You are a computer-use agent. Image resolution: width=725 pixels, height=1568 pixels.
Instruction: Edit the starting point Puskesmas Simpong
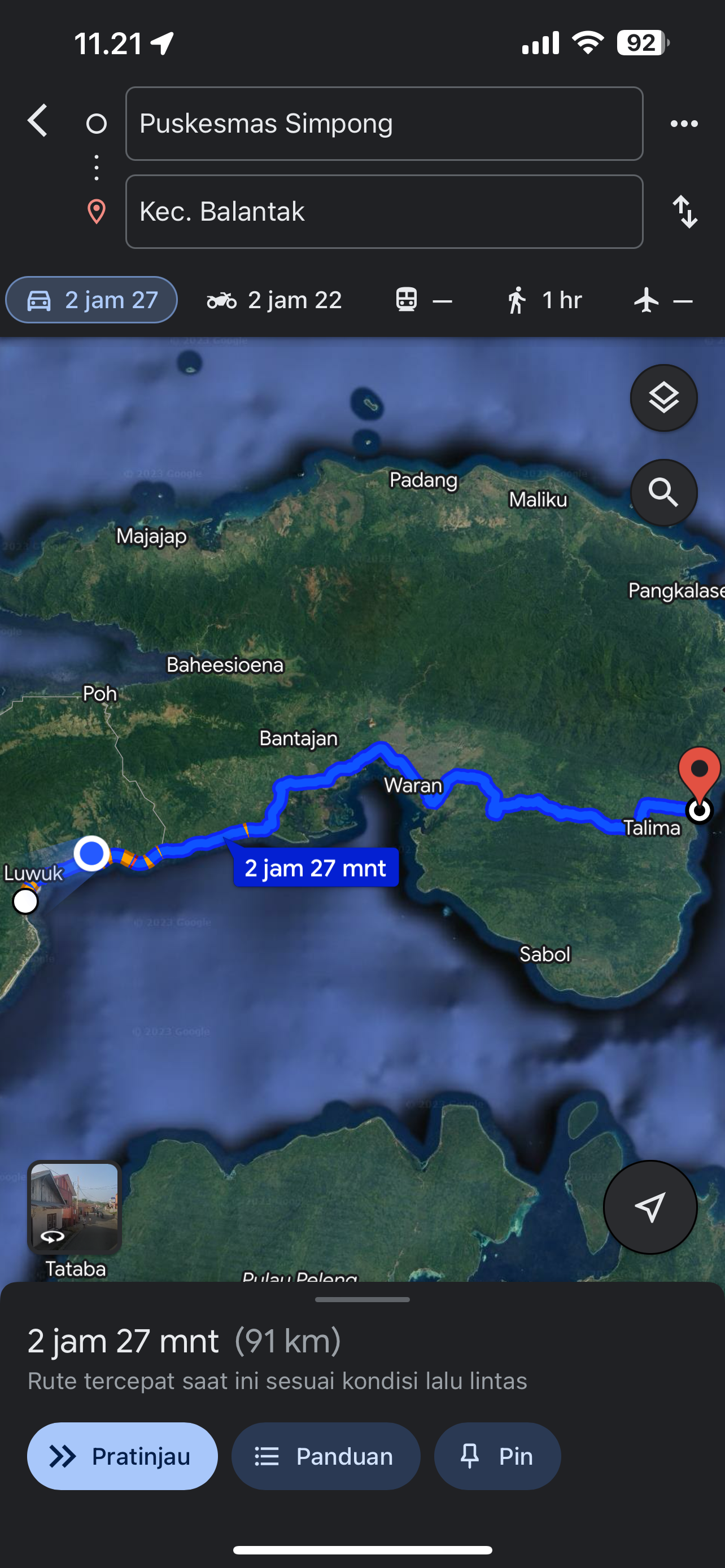(x=384, y=124)
